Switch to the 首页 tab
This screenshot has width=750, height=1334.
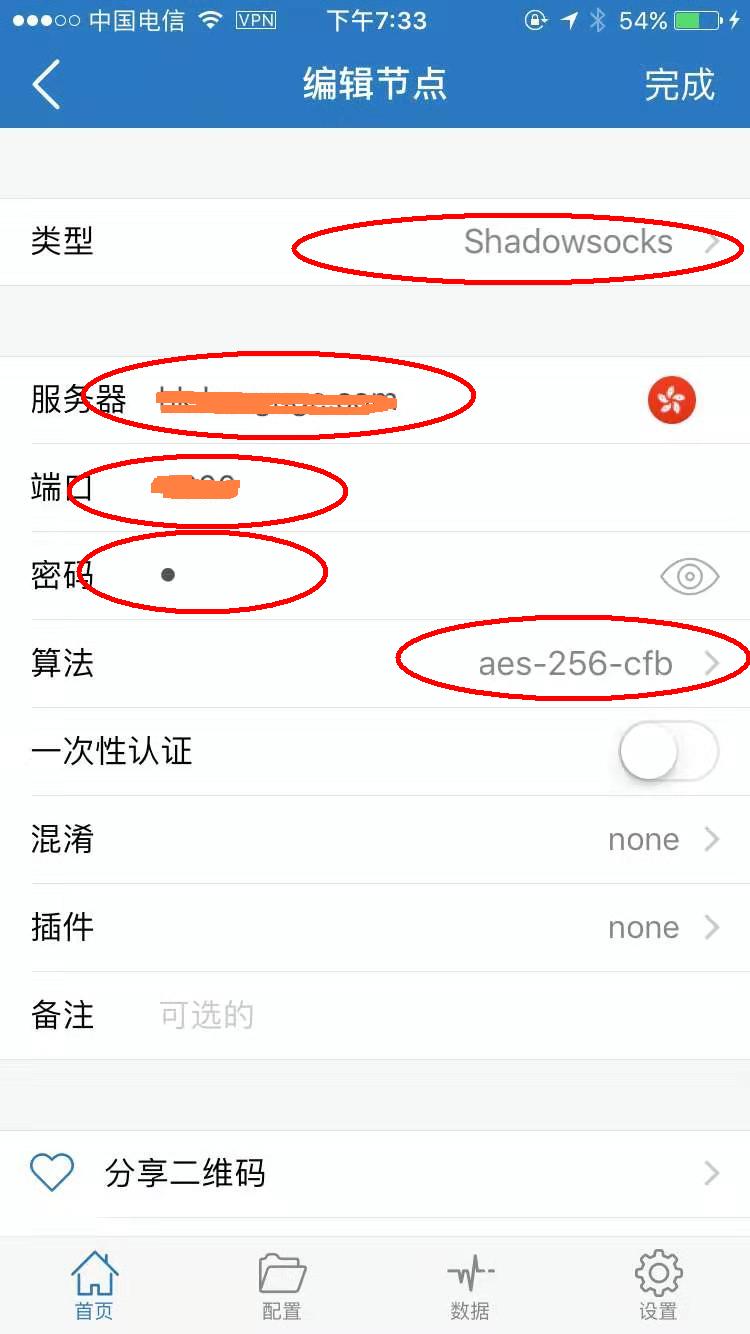pos(94,1287)
